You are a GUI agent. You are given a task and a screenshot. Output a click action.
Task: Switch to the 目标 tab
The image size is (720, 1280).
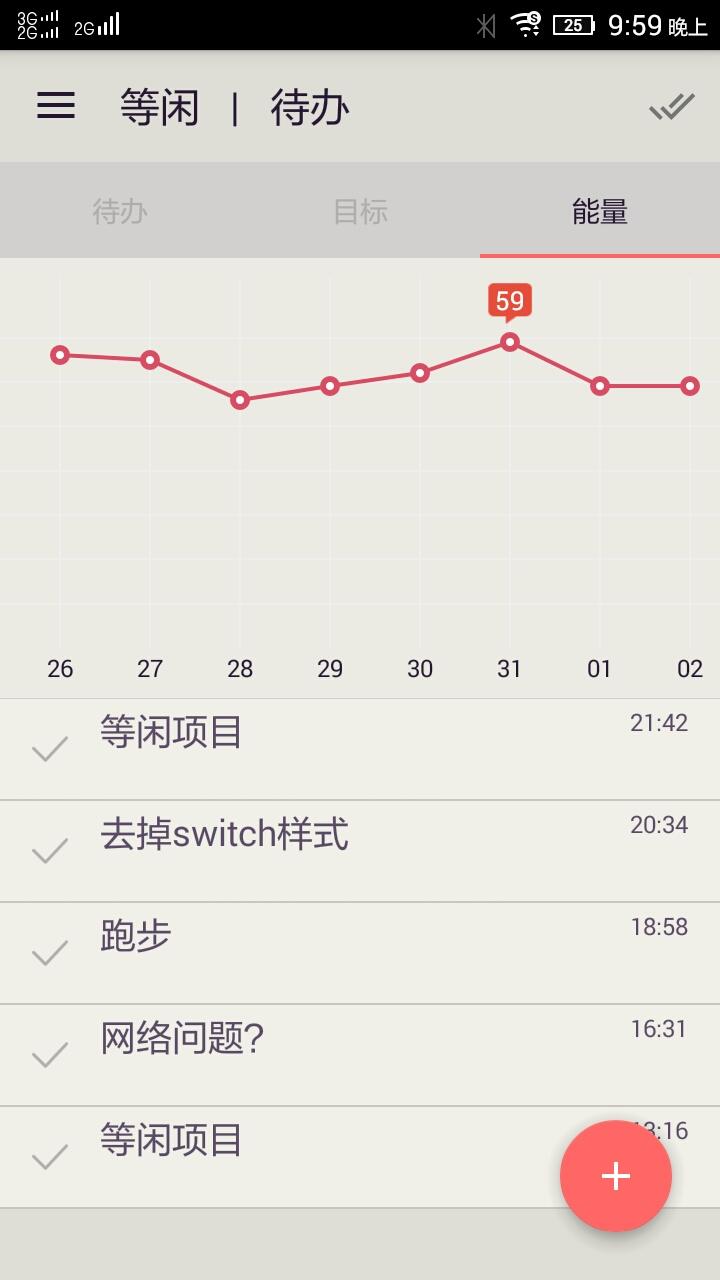(x=360, y=211)
